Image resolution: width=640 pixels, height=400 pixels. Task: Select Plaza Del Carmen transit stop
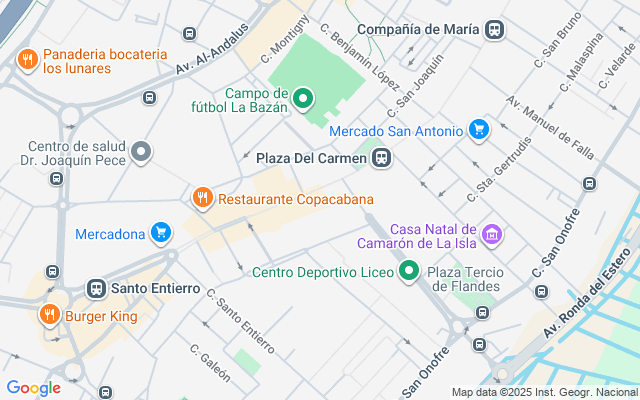[x=381, y=158]
